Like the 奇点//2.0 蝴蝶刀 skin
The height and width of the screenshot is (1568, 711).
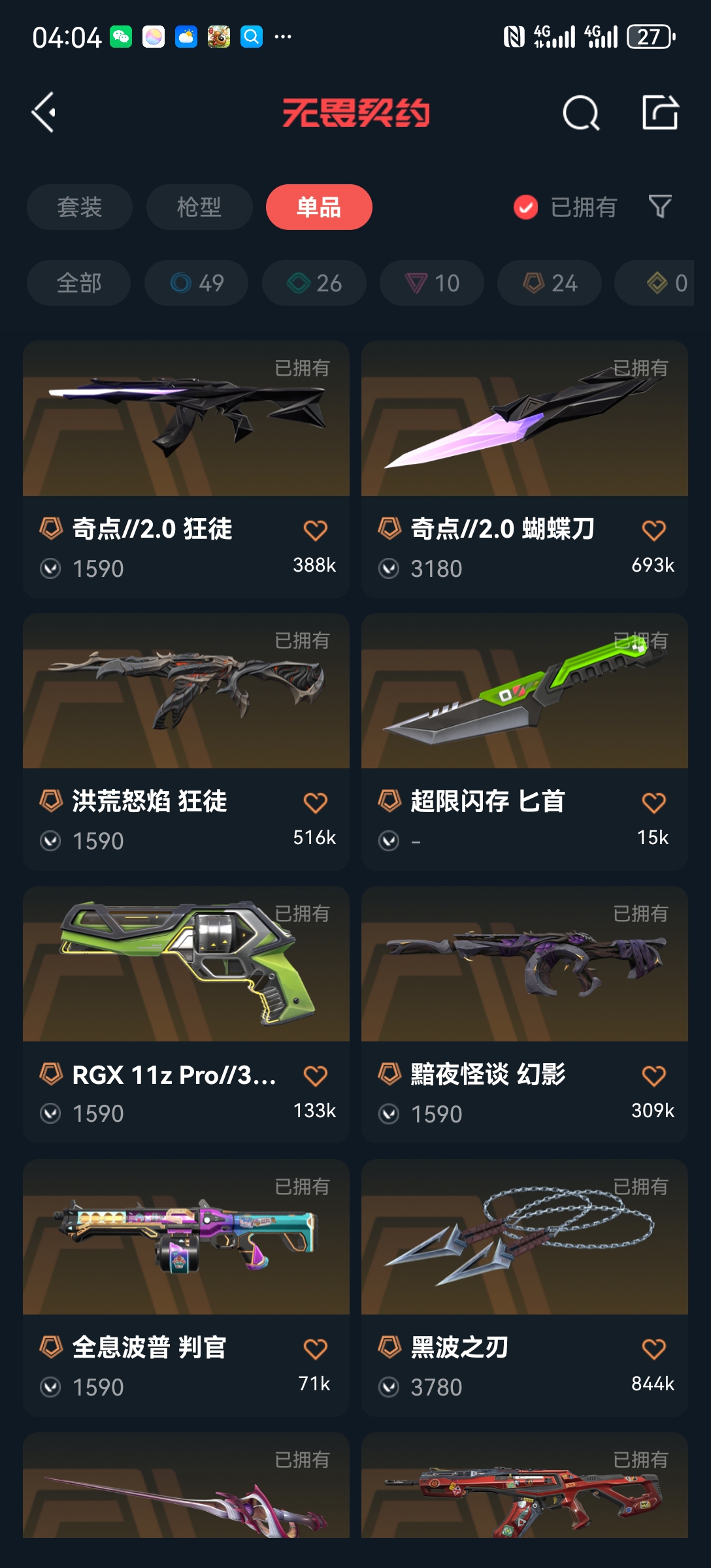653,531
